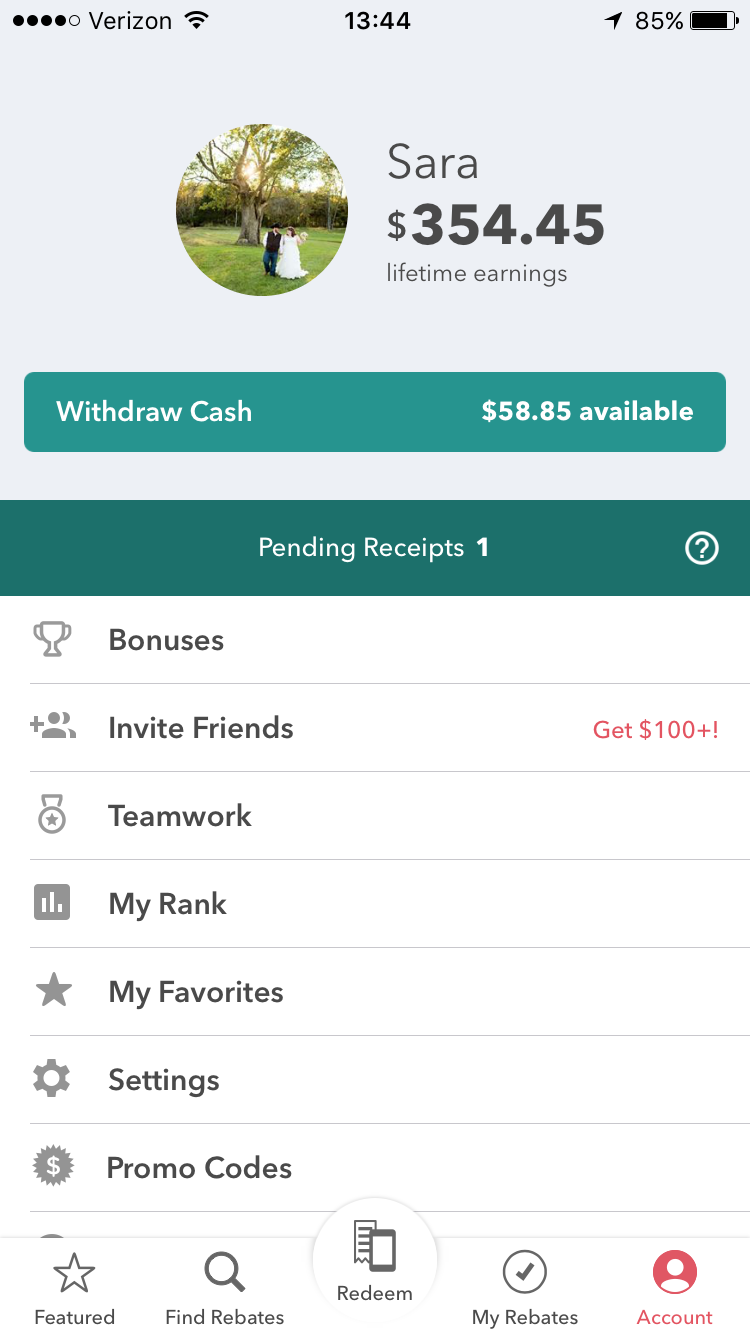Open Settings
The width and height of the screenshot is (750, 1334).
click(375, 1080)
